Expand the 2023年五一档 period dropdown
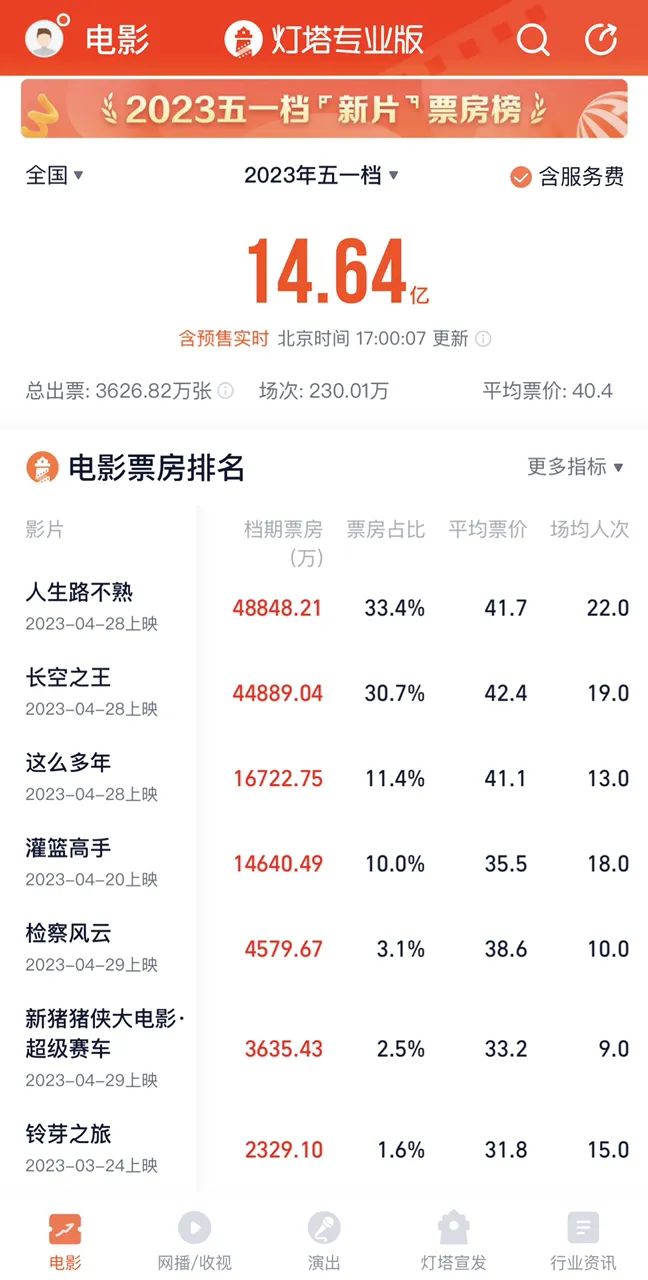The height and width of the screenshot is (1280, 648). tap(322, 175)
